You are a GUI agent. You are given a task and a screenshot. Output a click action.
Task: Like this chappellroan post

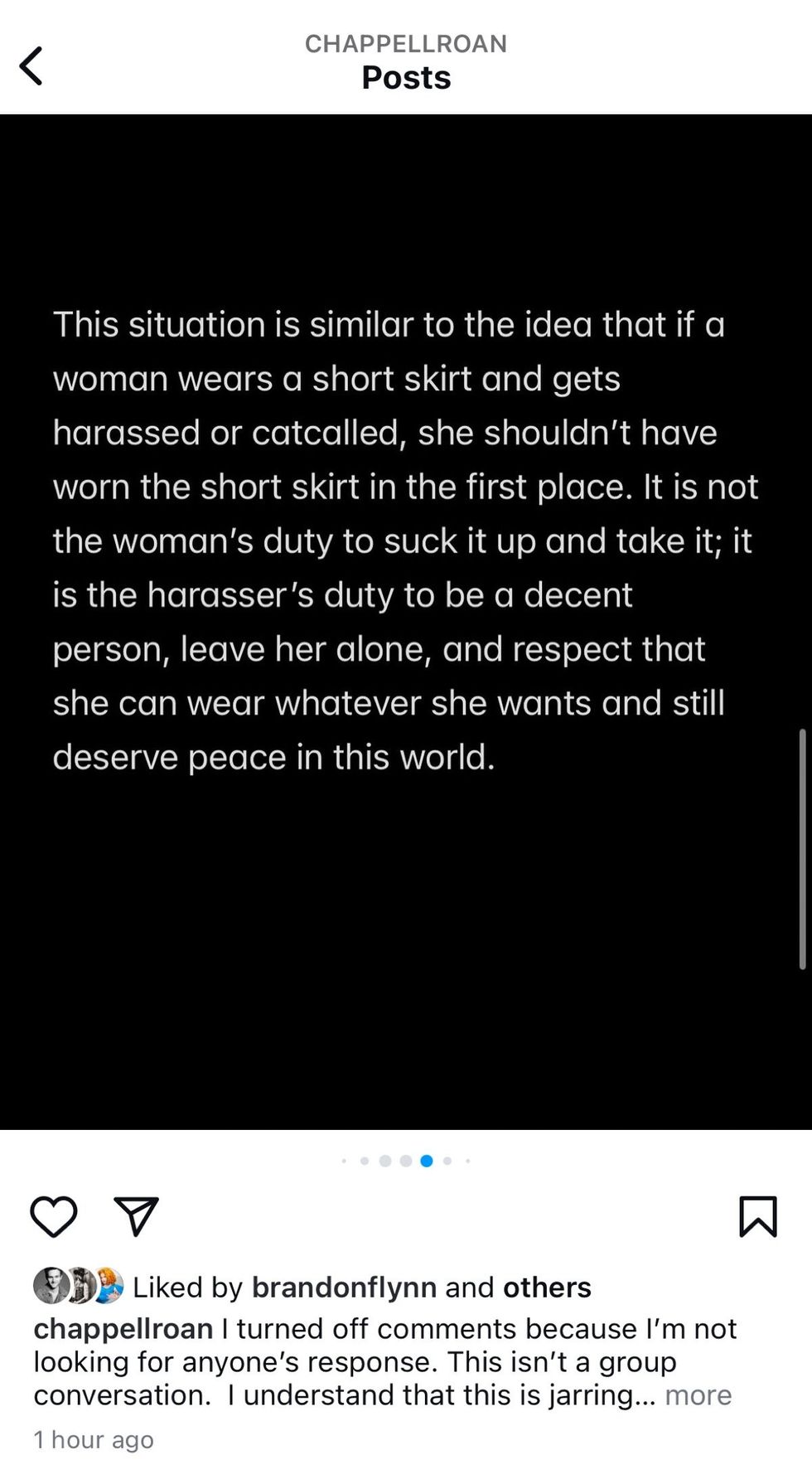[54, 1217]
